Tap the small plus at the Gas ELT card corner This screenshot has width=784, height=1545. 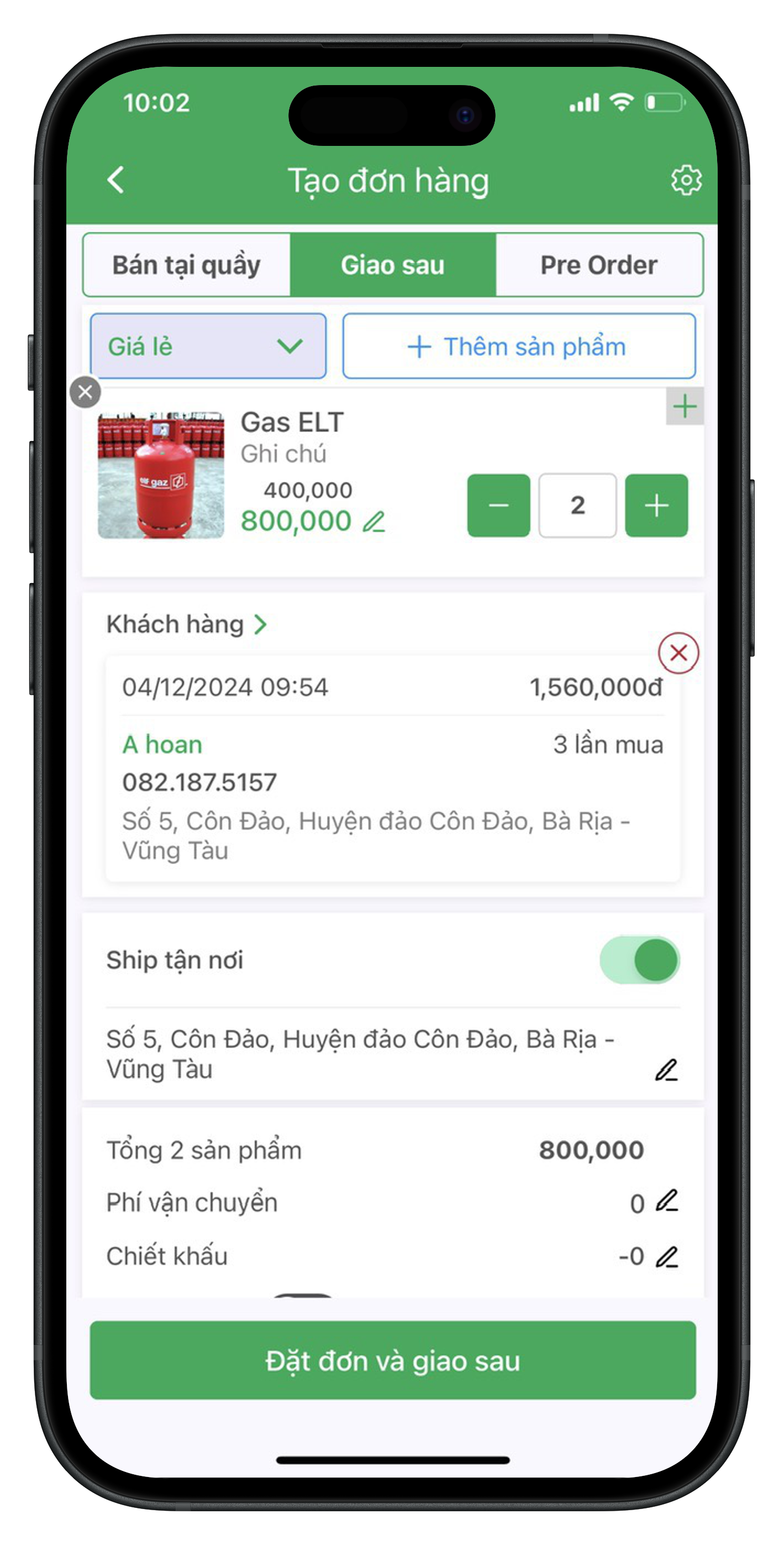pos(685,407)
